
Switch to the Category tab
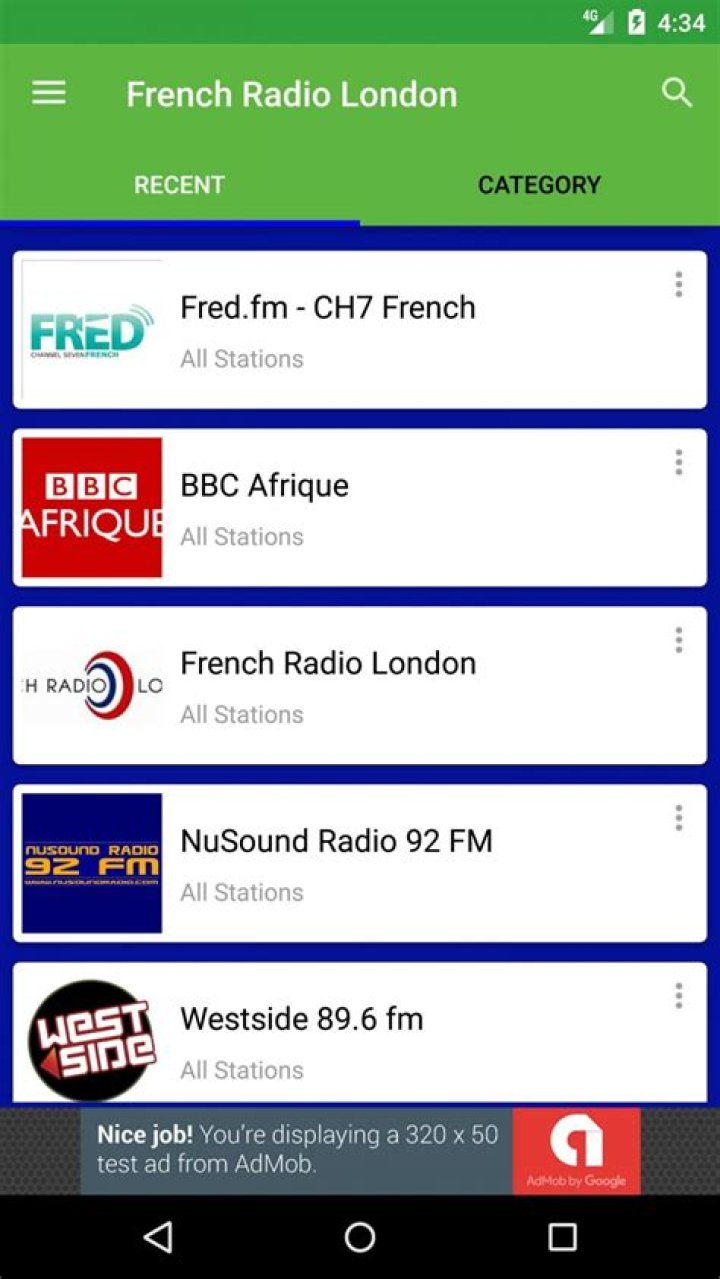coord(539,185)
